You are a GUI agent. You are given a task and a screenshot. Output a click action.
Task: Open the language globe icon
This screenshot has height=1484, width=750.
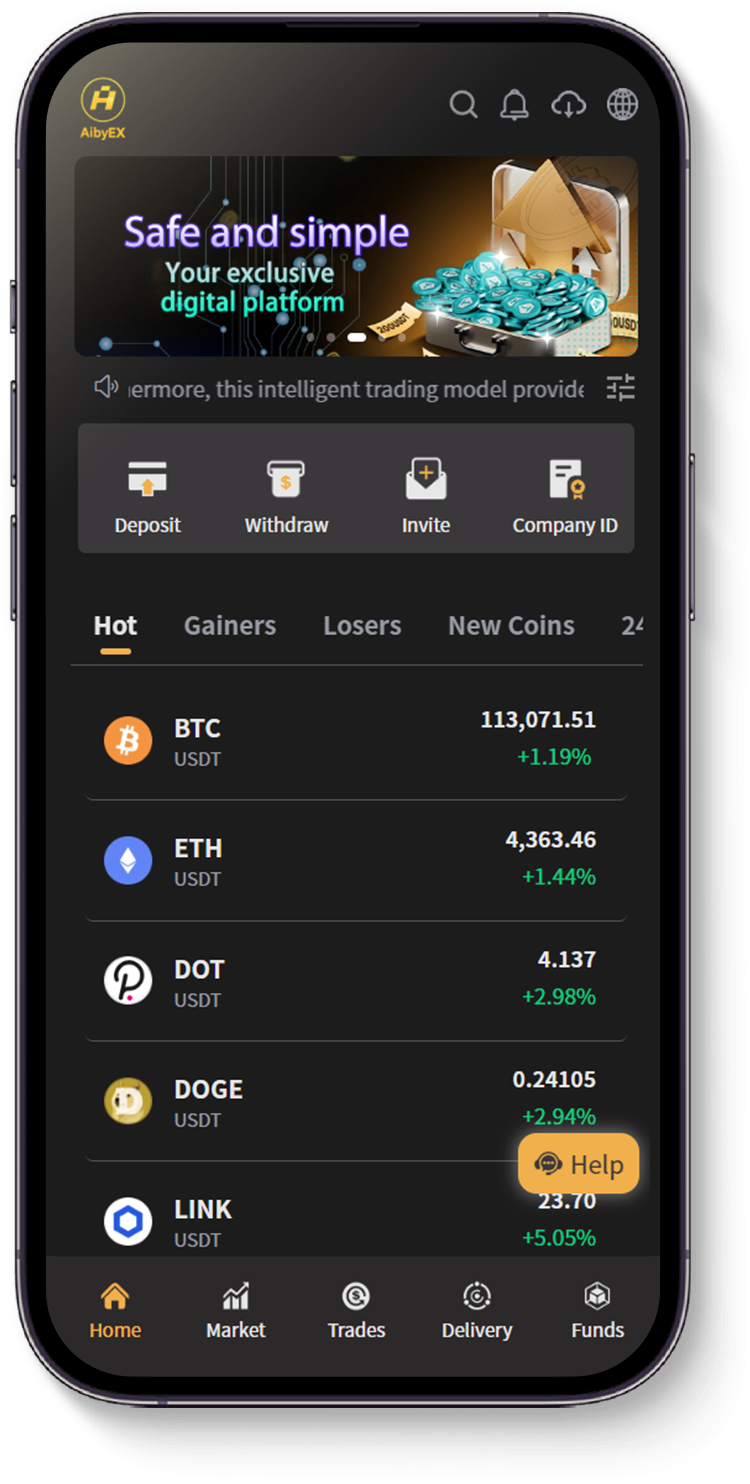622,104
